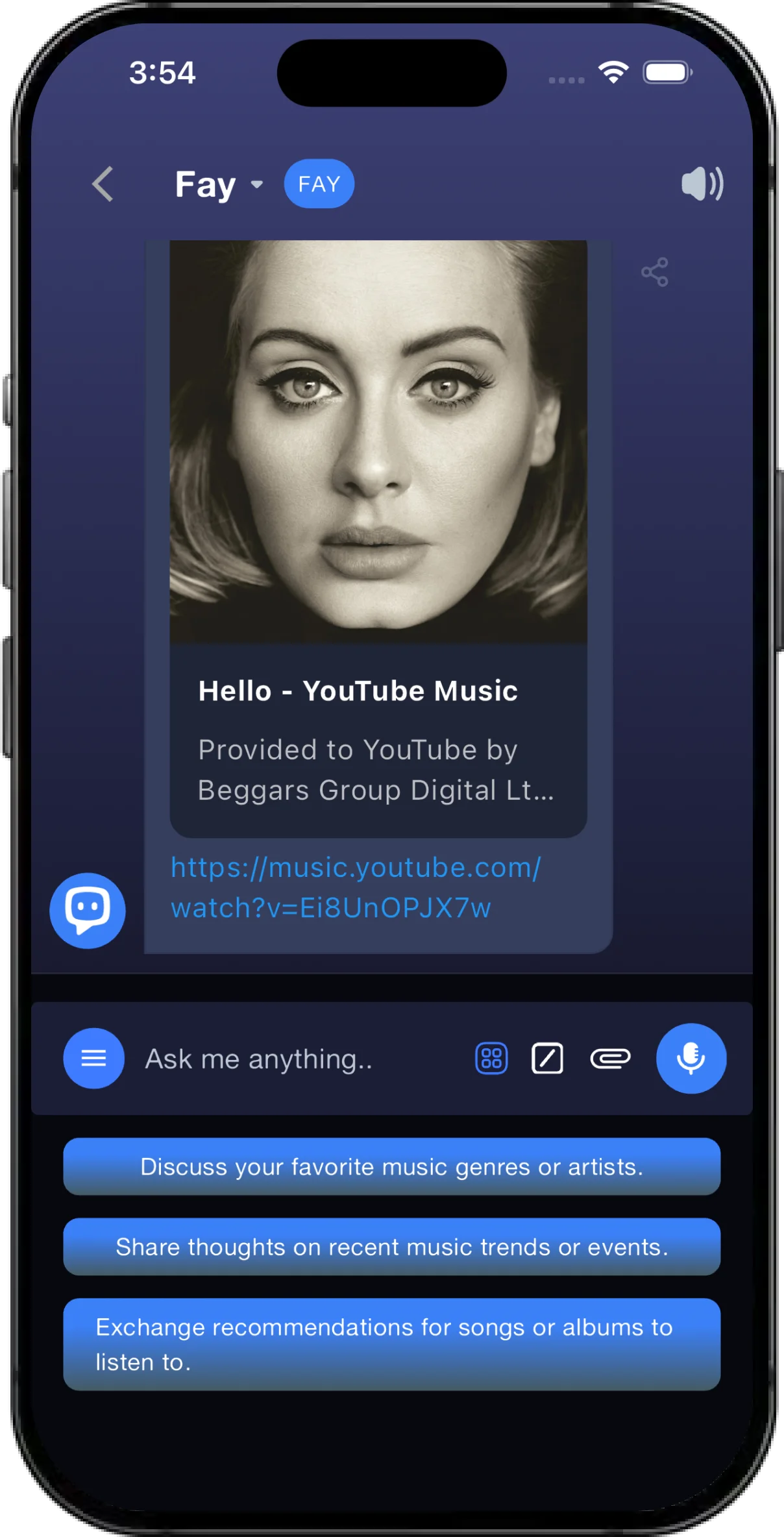Toggle the speaker sound icon
The width and height of the screenshot is (784, 1537).
tap(702, 184)
